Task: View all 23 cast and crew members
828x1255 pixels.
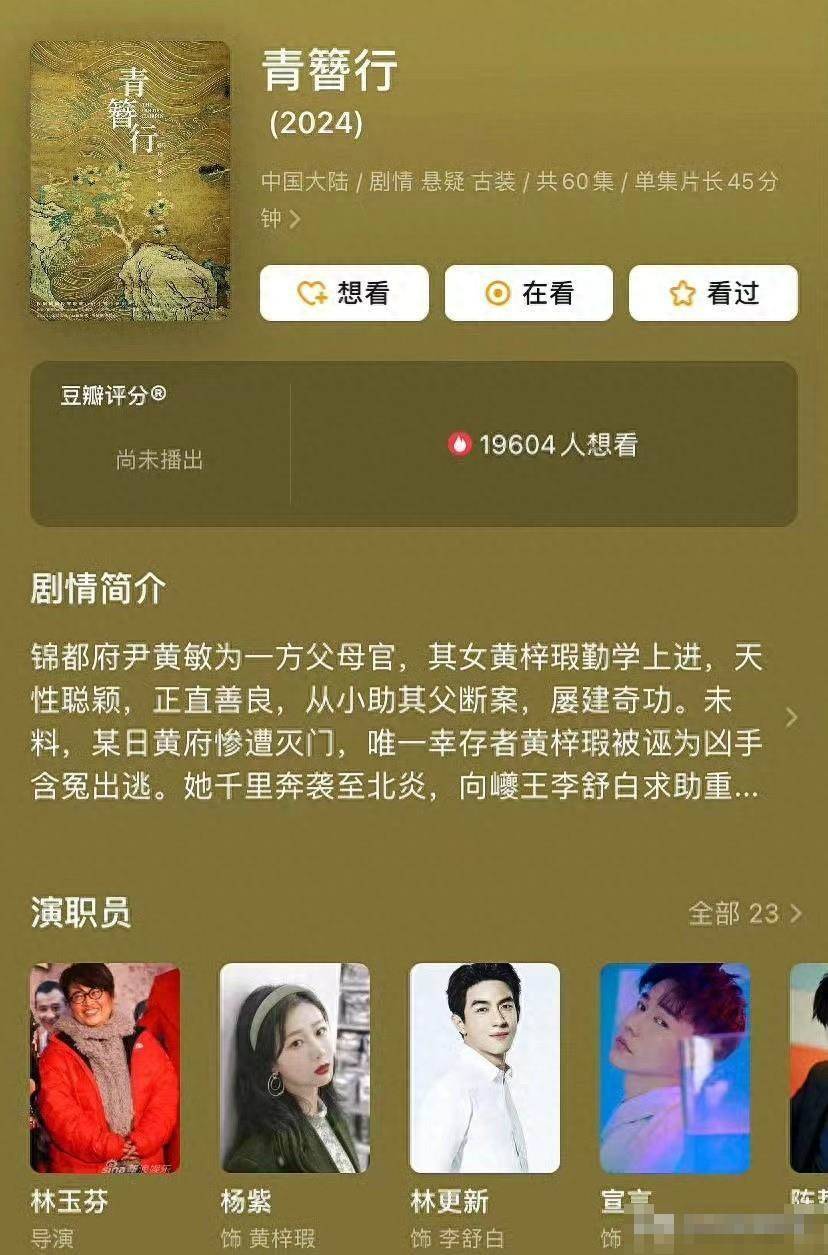Action: click(x=746, y=913)
